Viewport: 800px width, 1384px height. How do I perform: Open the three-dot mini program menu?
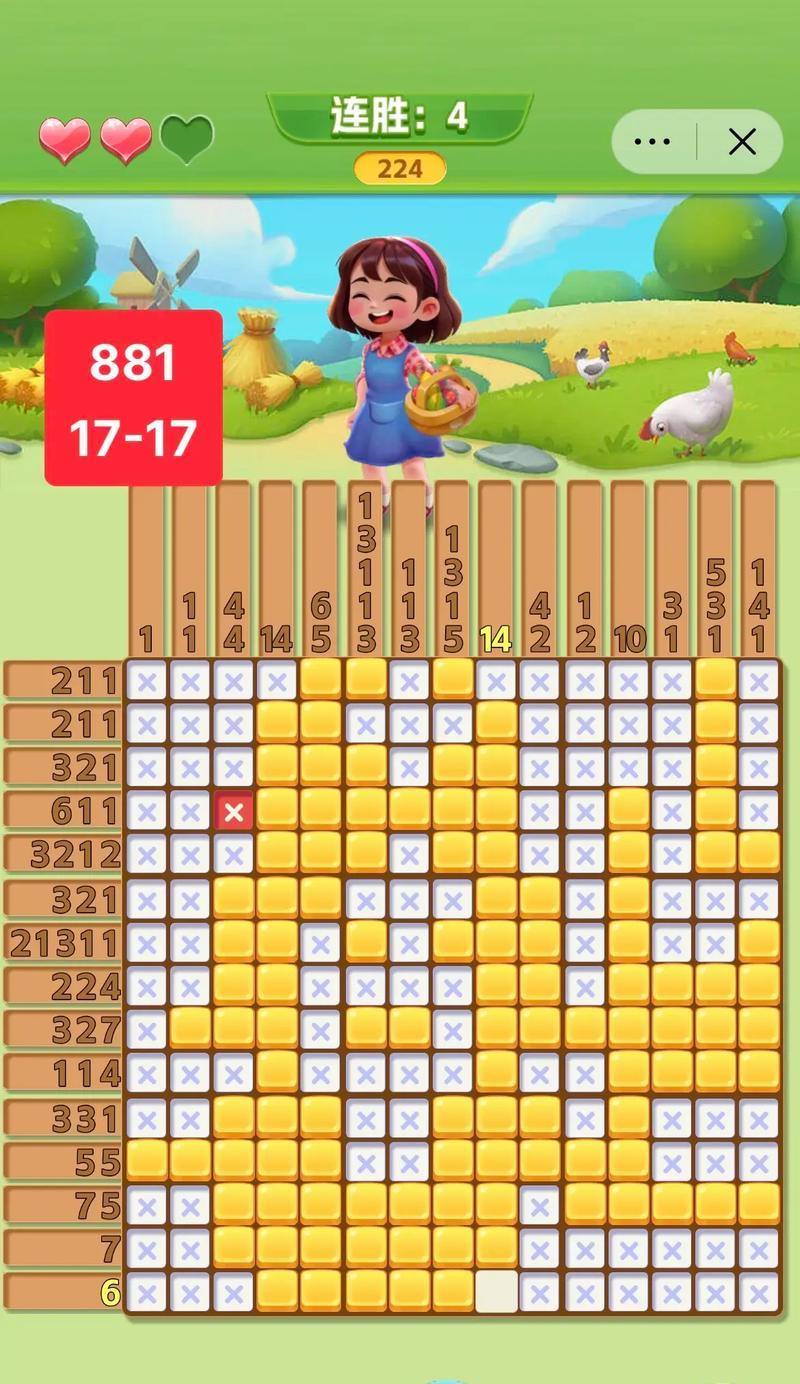coord(653,142)
